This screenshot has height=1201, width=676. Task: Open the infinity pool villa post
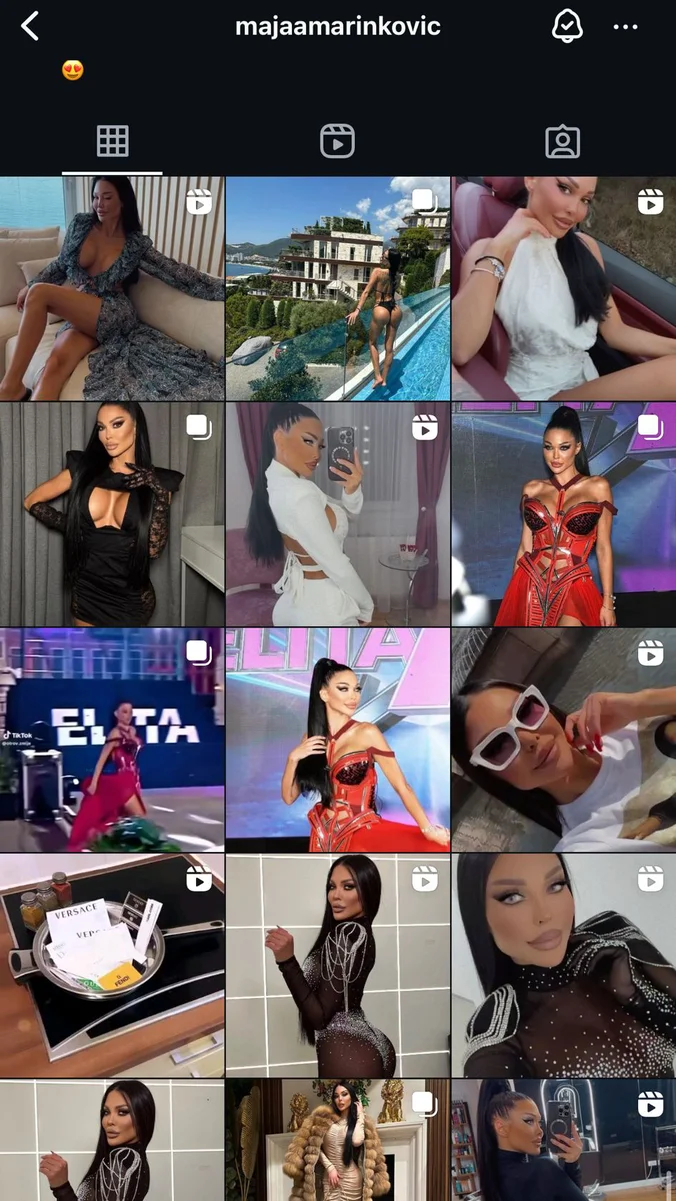pos(337,289)
